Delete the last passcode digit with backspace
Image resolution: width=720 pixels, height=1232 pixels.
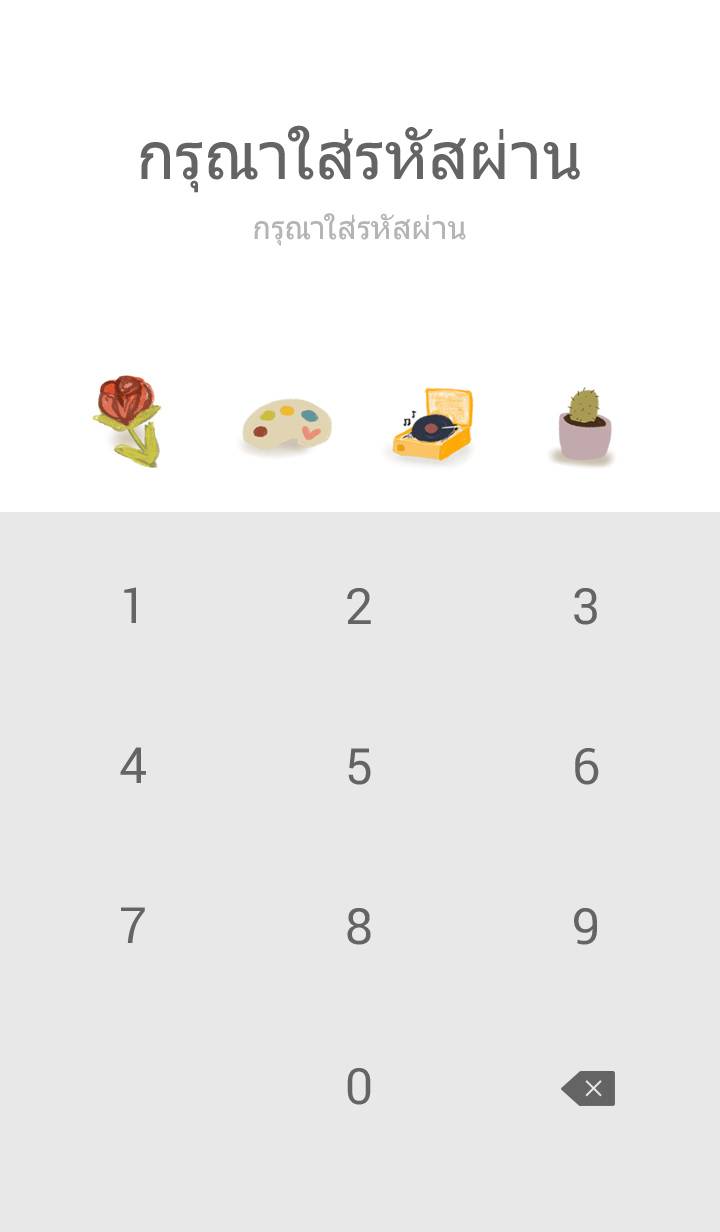(588, 1088)
